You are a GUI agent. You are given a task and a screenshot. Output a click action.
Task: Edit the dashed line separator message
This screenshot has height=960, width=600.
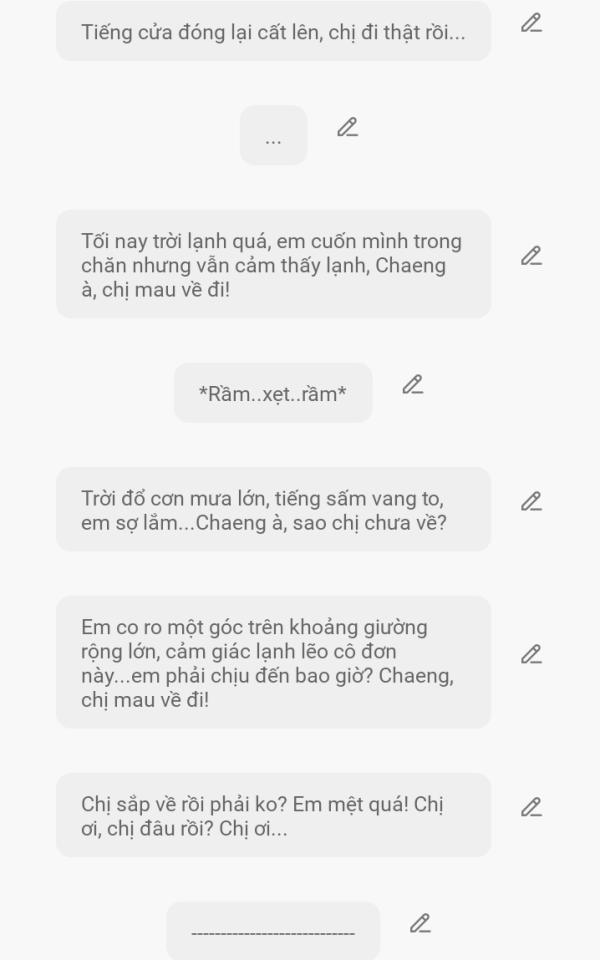pyautogui.click(x=420, y=923)
